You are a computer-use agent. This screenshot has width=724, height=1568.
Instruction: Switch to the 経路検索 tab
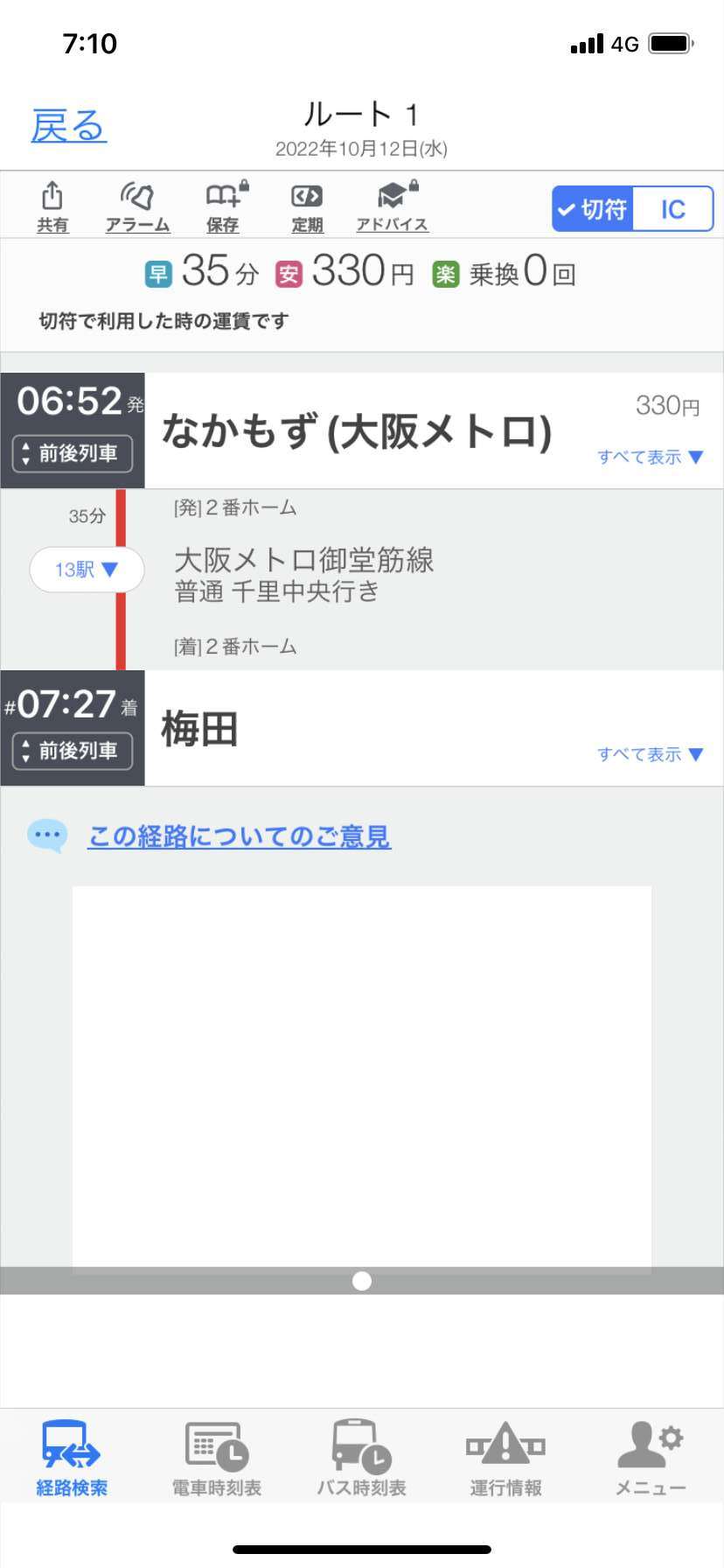[x=72, y=1459]
